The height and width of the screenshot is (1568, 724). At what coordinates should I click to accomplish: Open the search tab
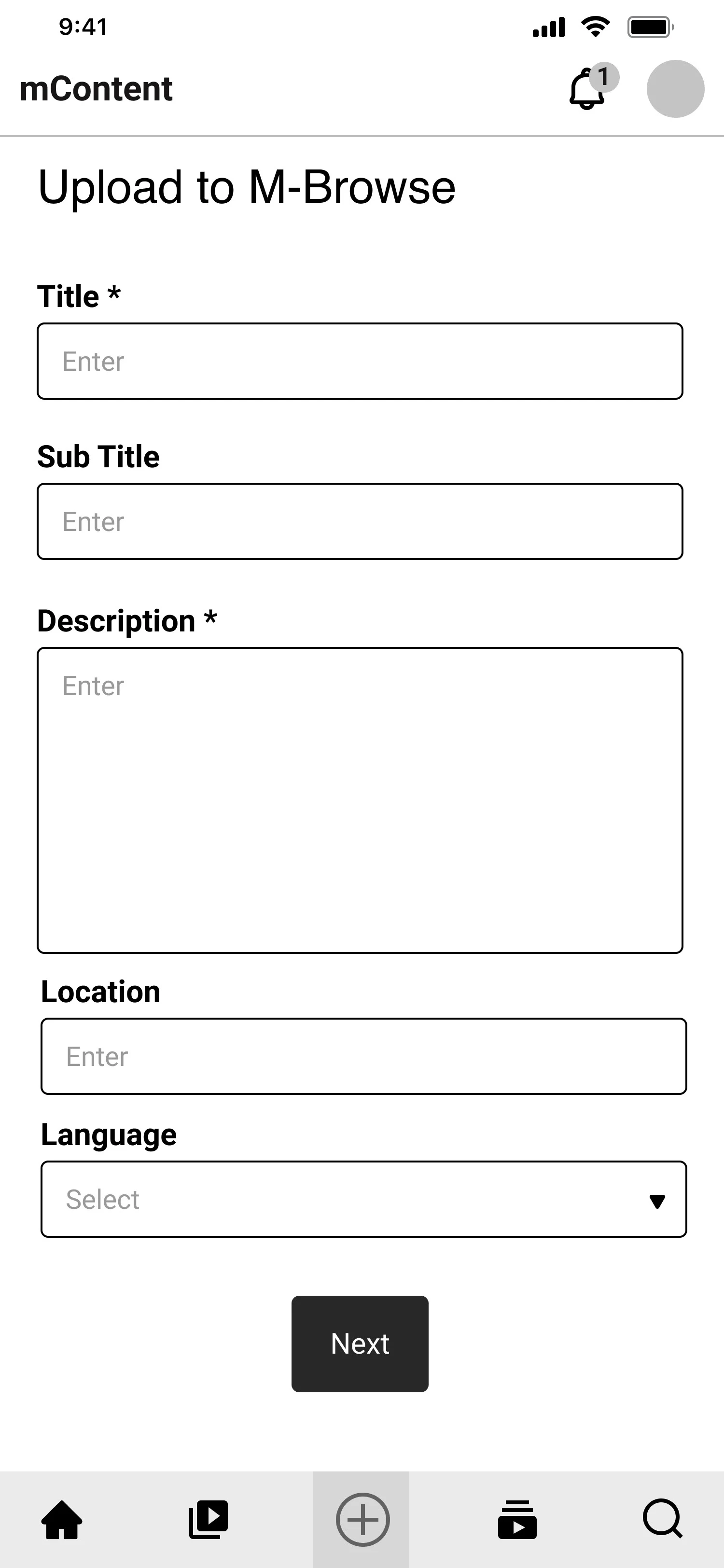pyautogui.click(x=662, y=1519)
